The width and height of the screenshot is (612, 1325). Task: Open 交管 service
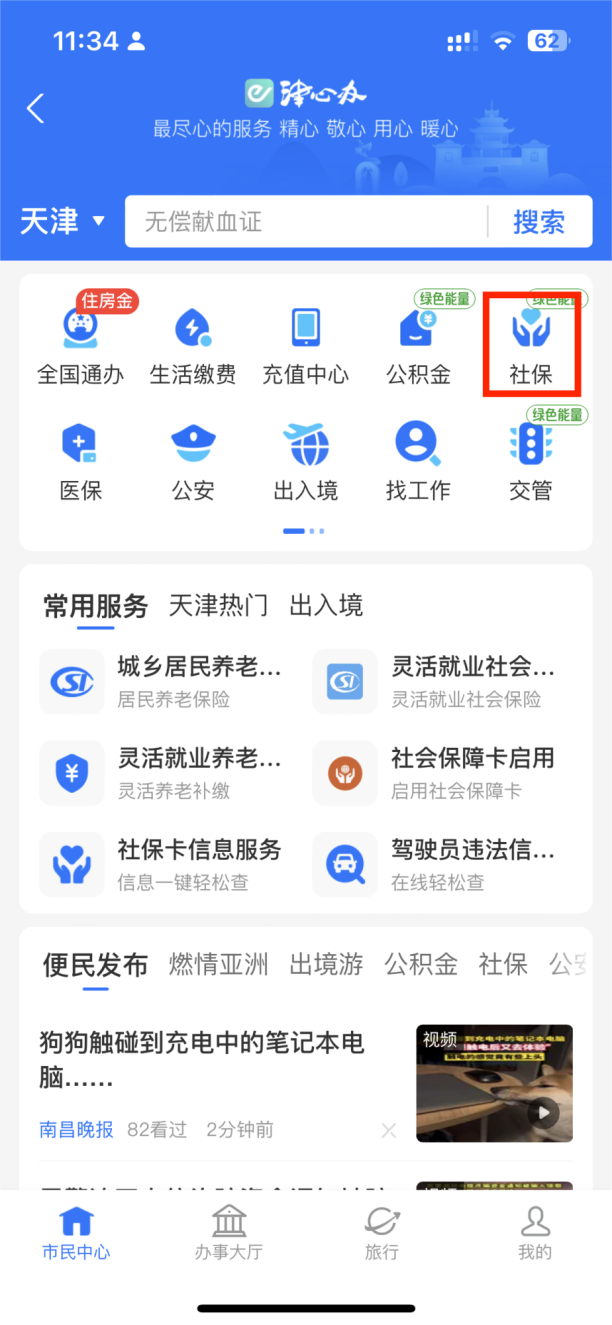[x=531, y=461]
